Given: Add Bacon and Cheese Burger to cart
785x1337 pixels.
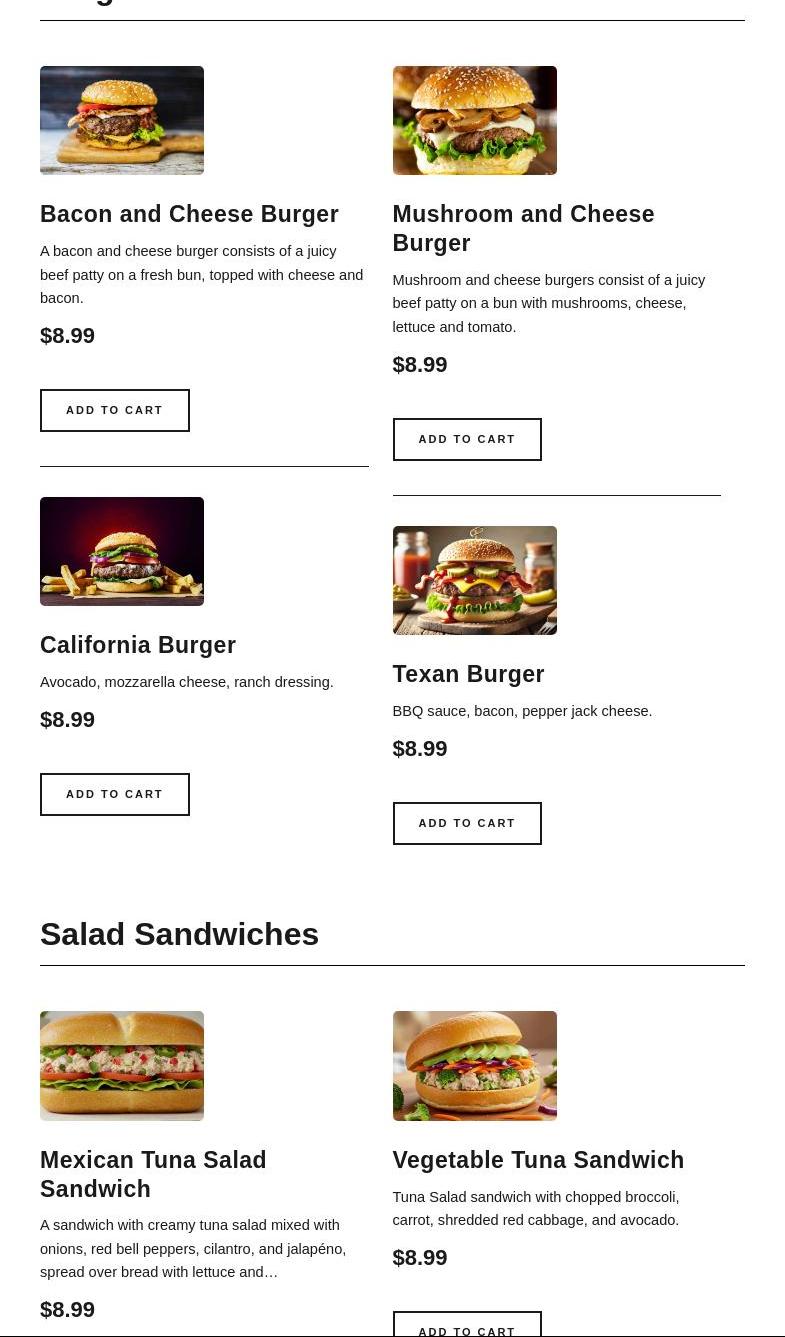Looking at the screenshot, I should [115, 410].
